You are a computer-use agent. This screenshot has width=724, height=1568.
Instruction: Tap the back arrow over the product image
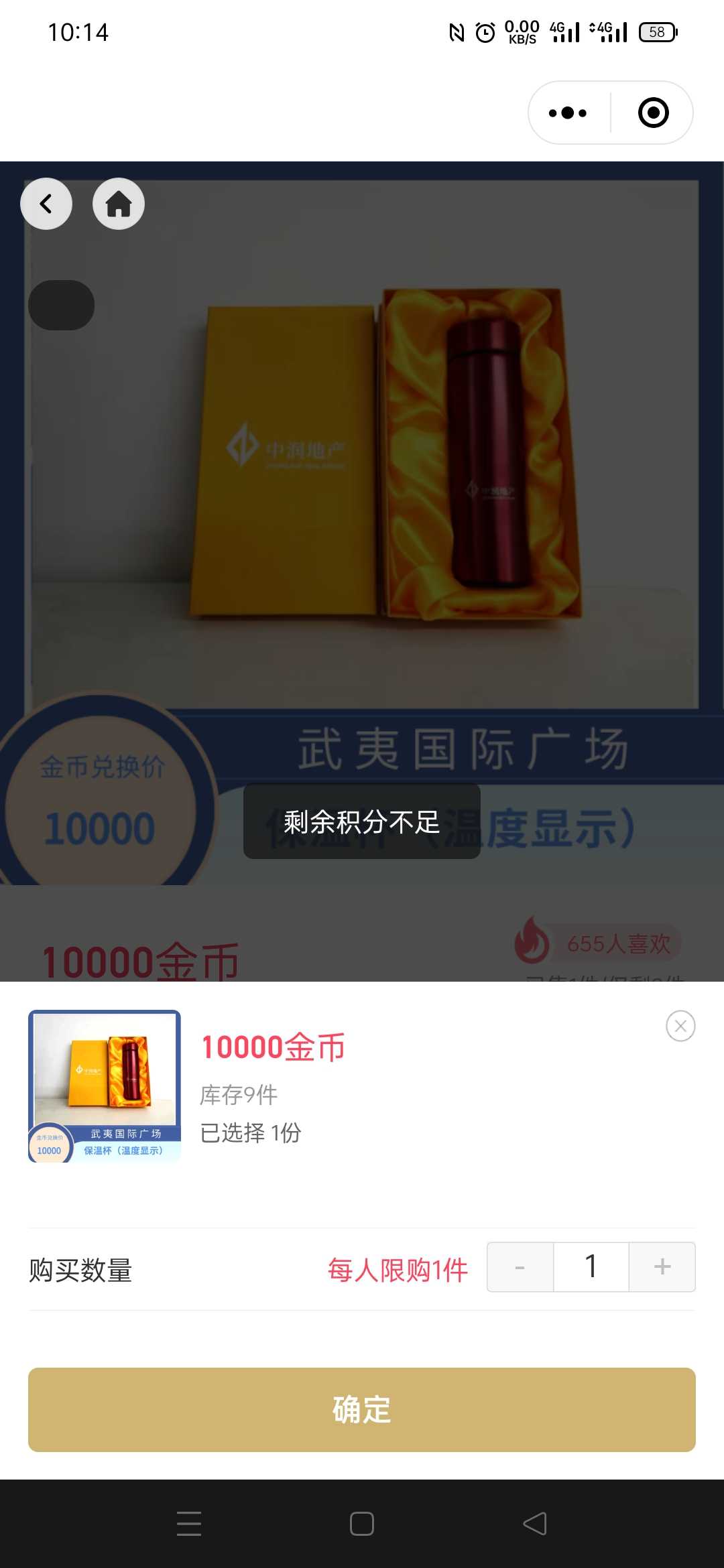46,204
